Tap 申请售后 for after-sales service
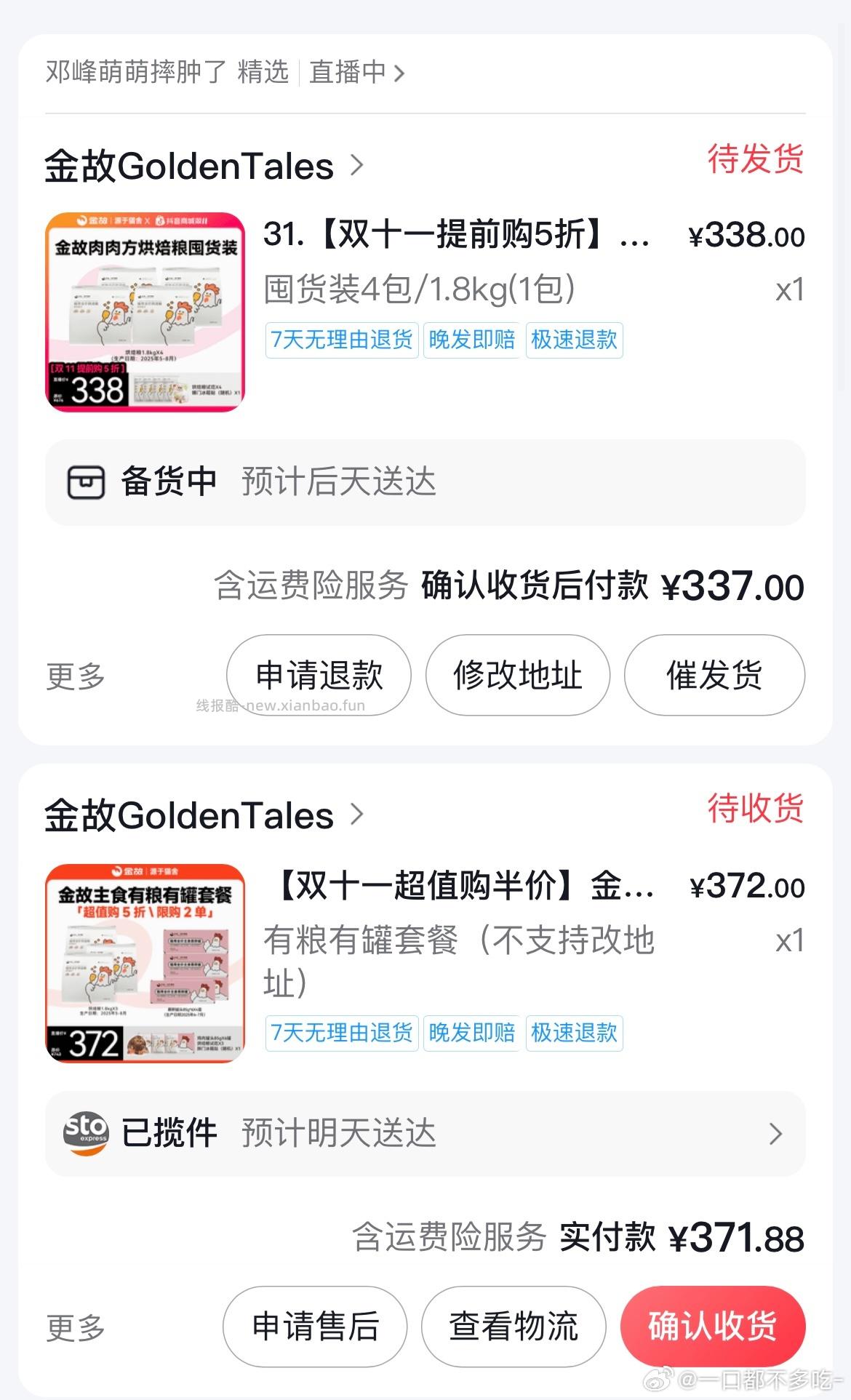Image resolution: width=851 pixels, height=1400 pixels. click(x=314, y=1326)
